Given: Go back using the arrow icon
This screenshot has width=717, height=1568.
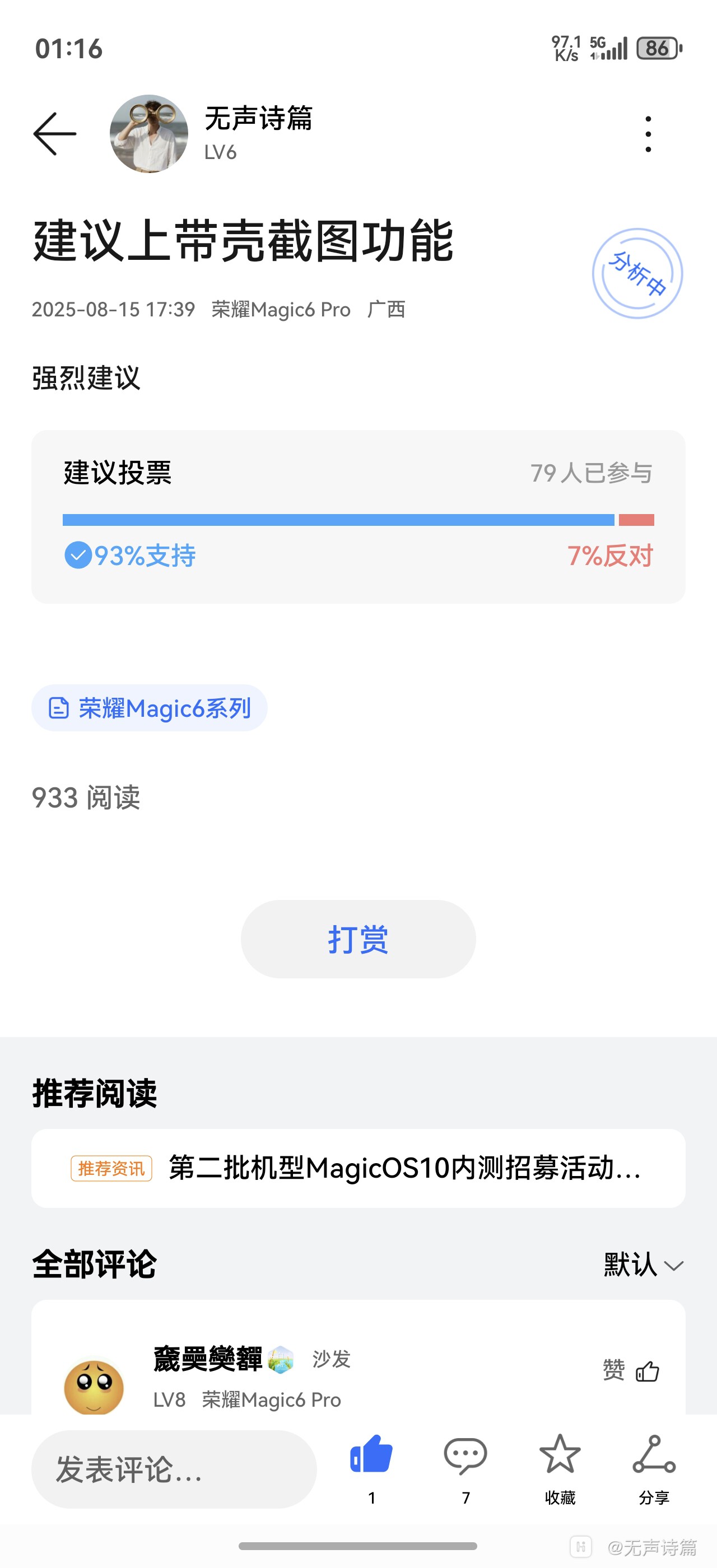Looking at the screenshot, I should click(x=55, y=134).
